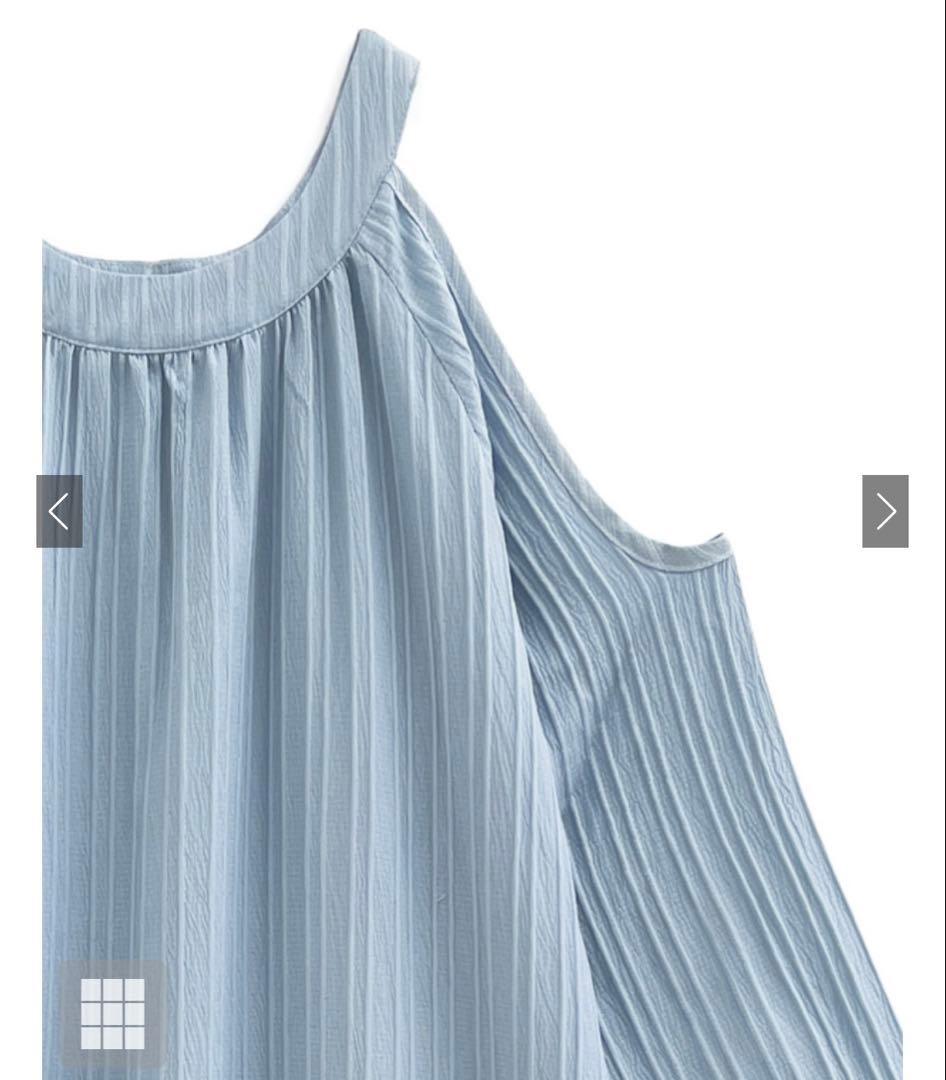Go to the previous product image
The image size is (946, 1080).
59,511
